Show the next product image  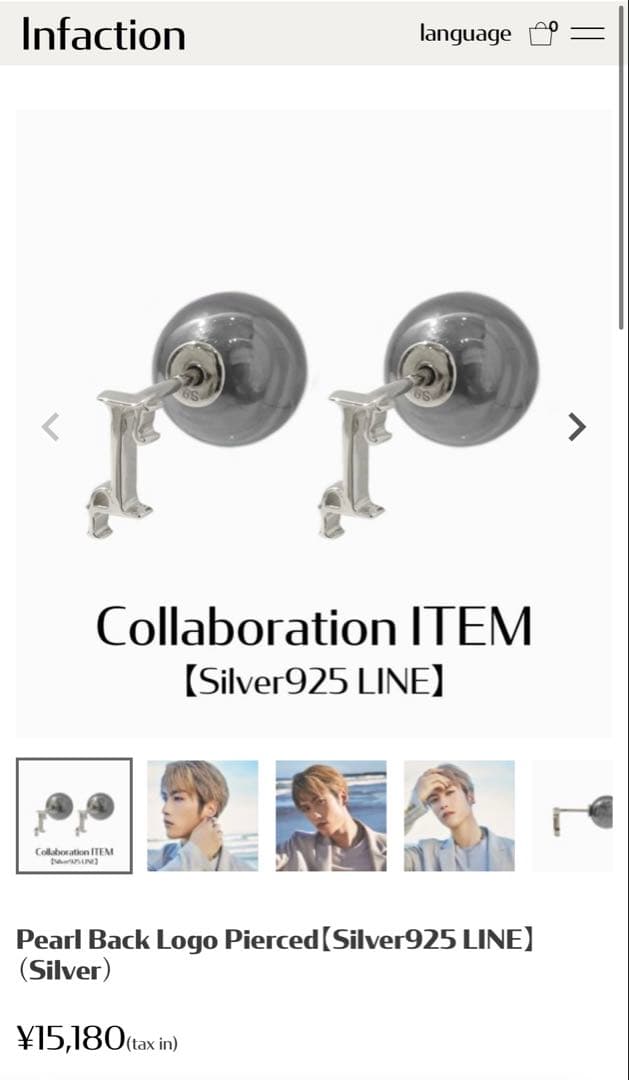(x=576, y=427)
